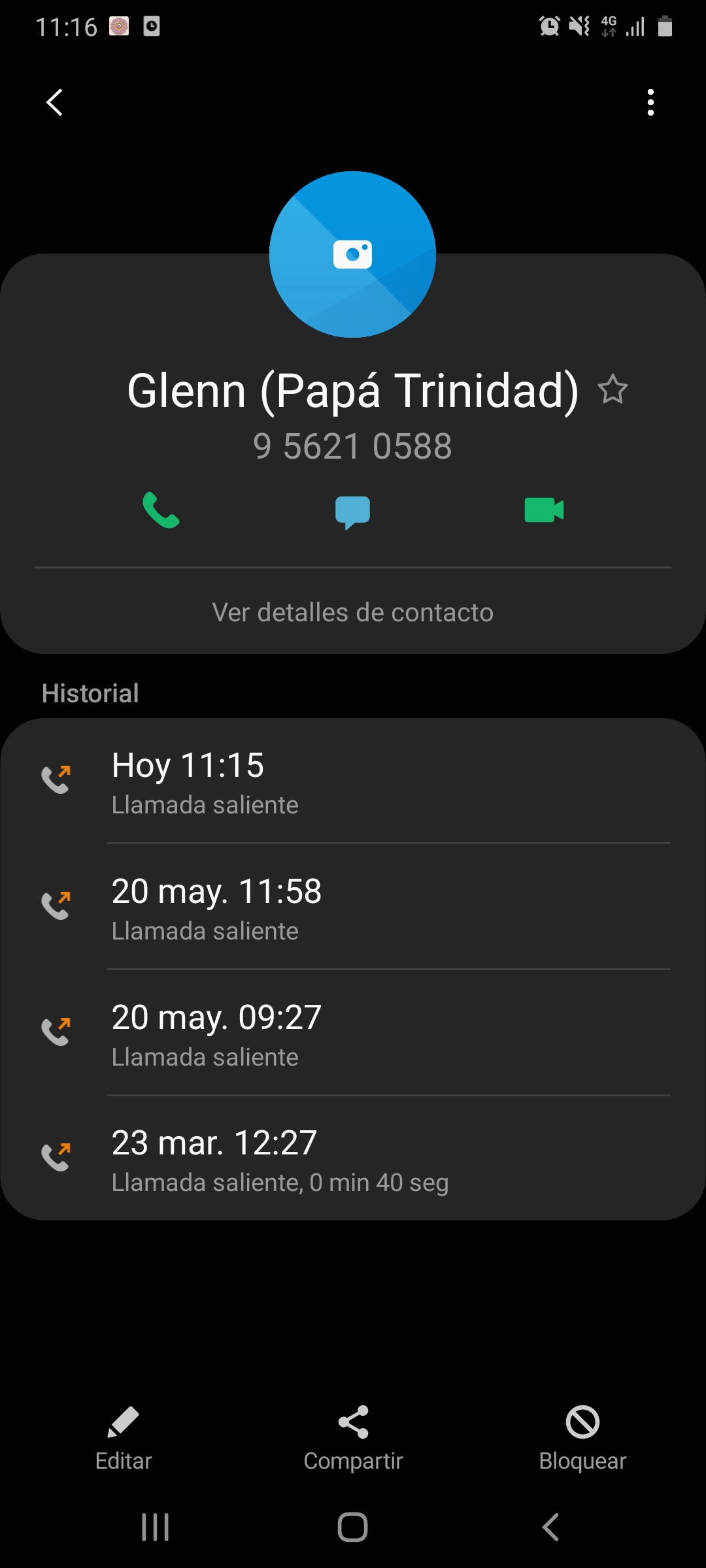Image resolution: width=706 pixels, height=1568 pixels.
Task: Open the Hoy 11:15 call entry
Action: [x=353, y=781]
